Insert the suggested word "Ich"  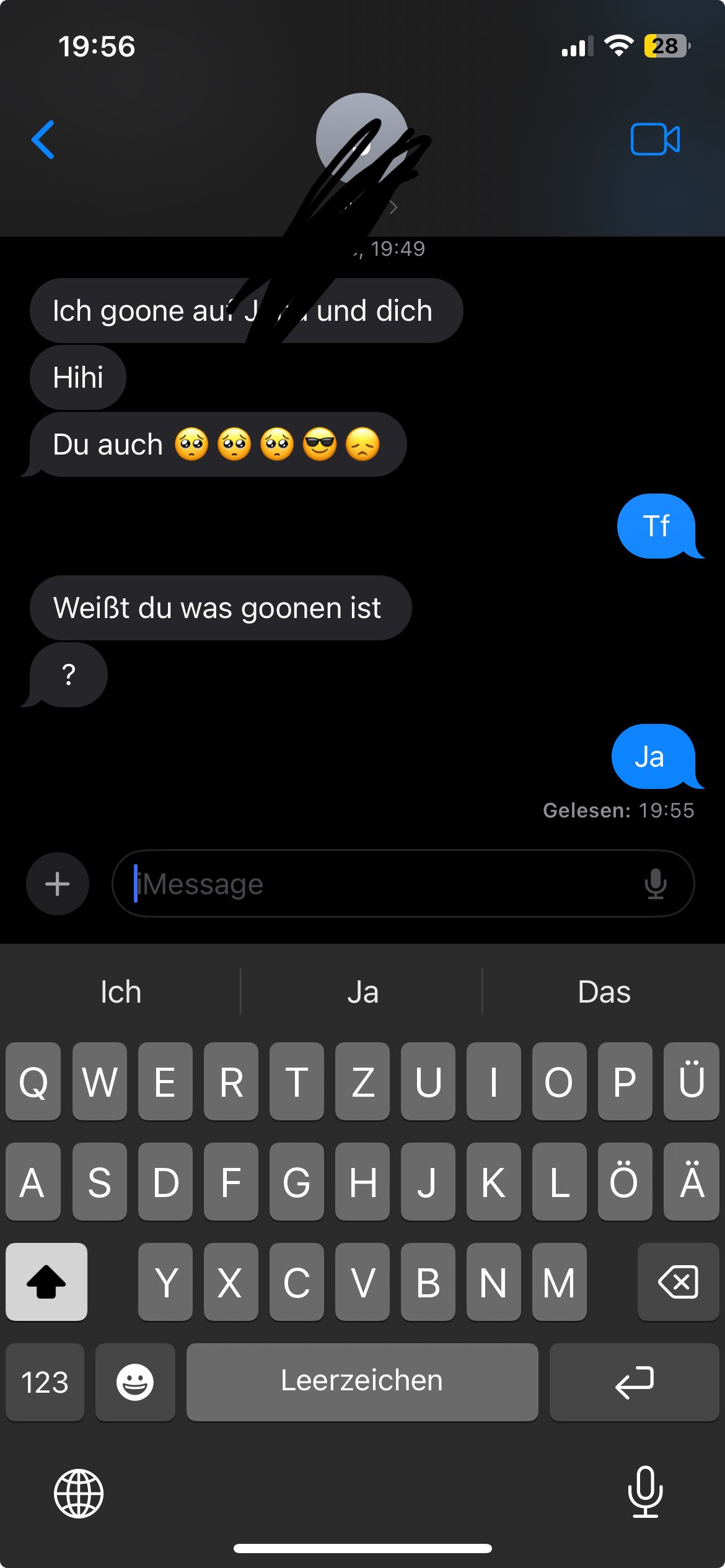[x=121, y=992]
